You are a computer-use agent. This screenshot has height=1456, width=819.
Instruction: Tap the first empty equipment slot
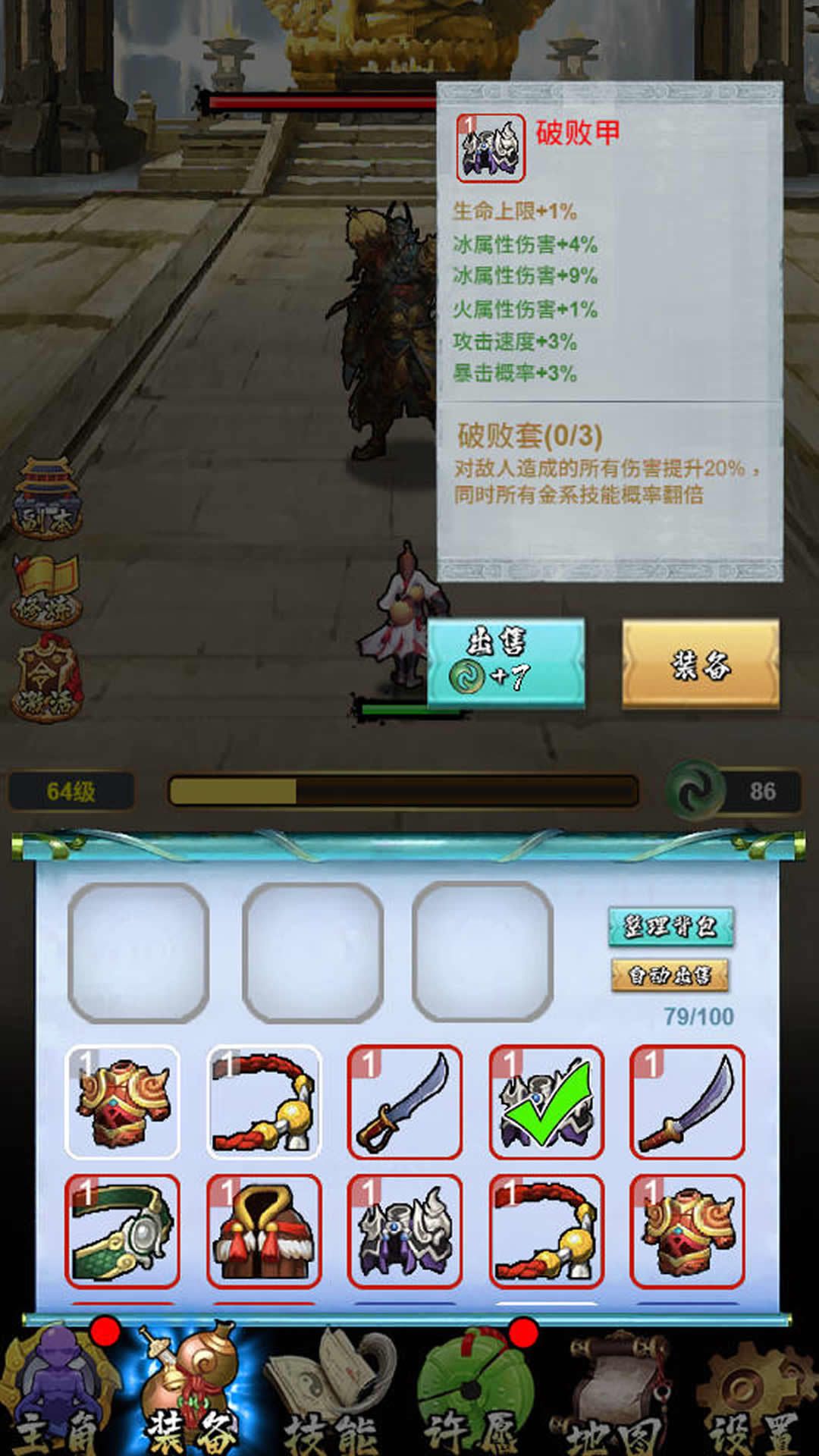click(x=138, y=952)
